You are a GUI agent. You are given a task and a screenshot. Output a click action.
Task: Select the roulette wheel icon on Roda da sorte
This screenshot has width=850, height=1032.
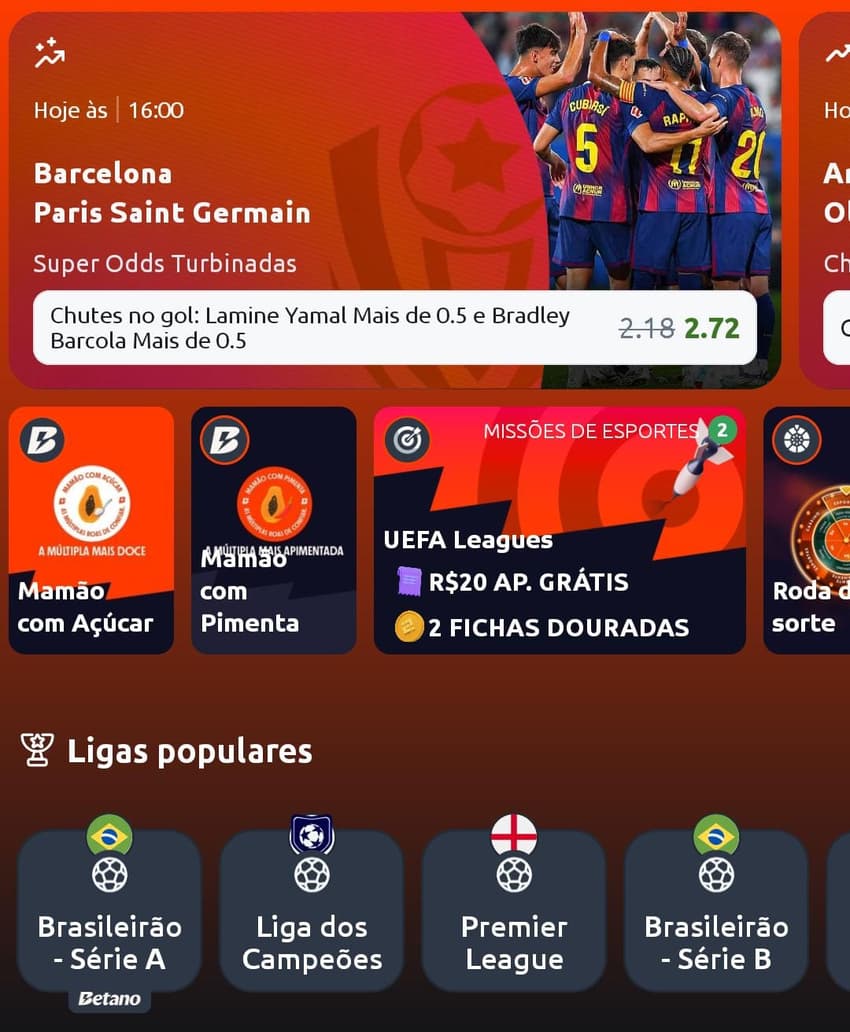[x=797, y=439]
